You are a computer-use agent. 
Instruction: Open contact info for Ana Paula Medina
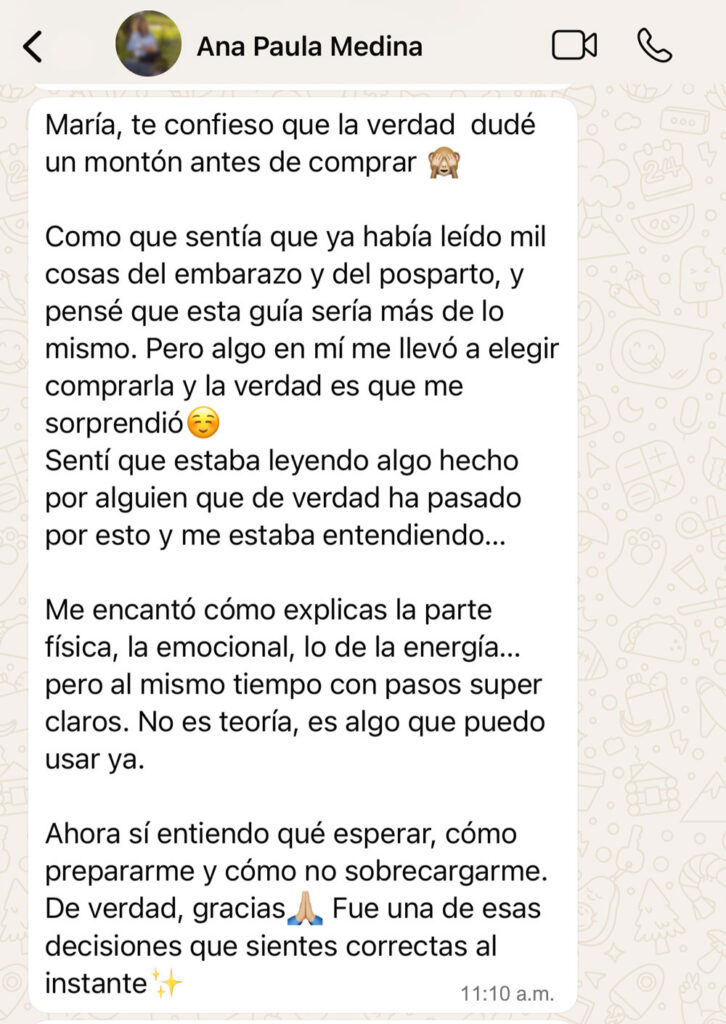(x=309, y=46)
